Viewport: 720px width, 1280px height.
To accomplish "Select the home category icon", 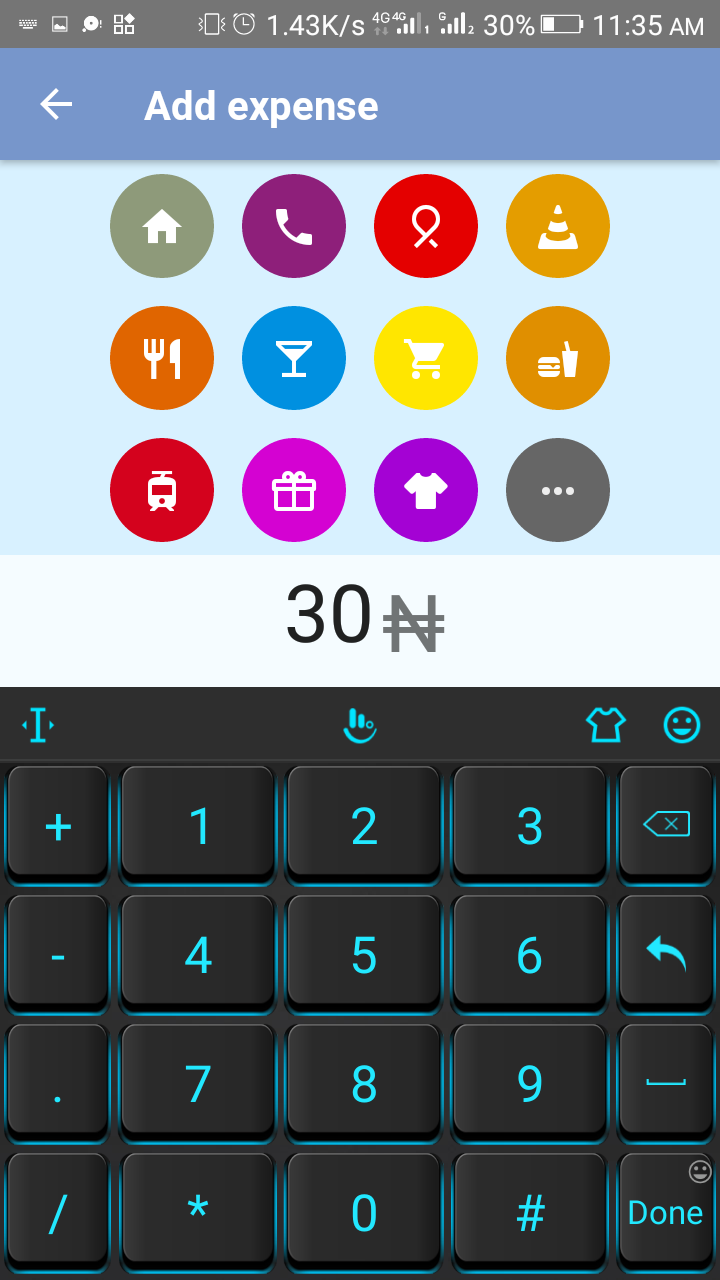I will (x=162, y=226).
